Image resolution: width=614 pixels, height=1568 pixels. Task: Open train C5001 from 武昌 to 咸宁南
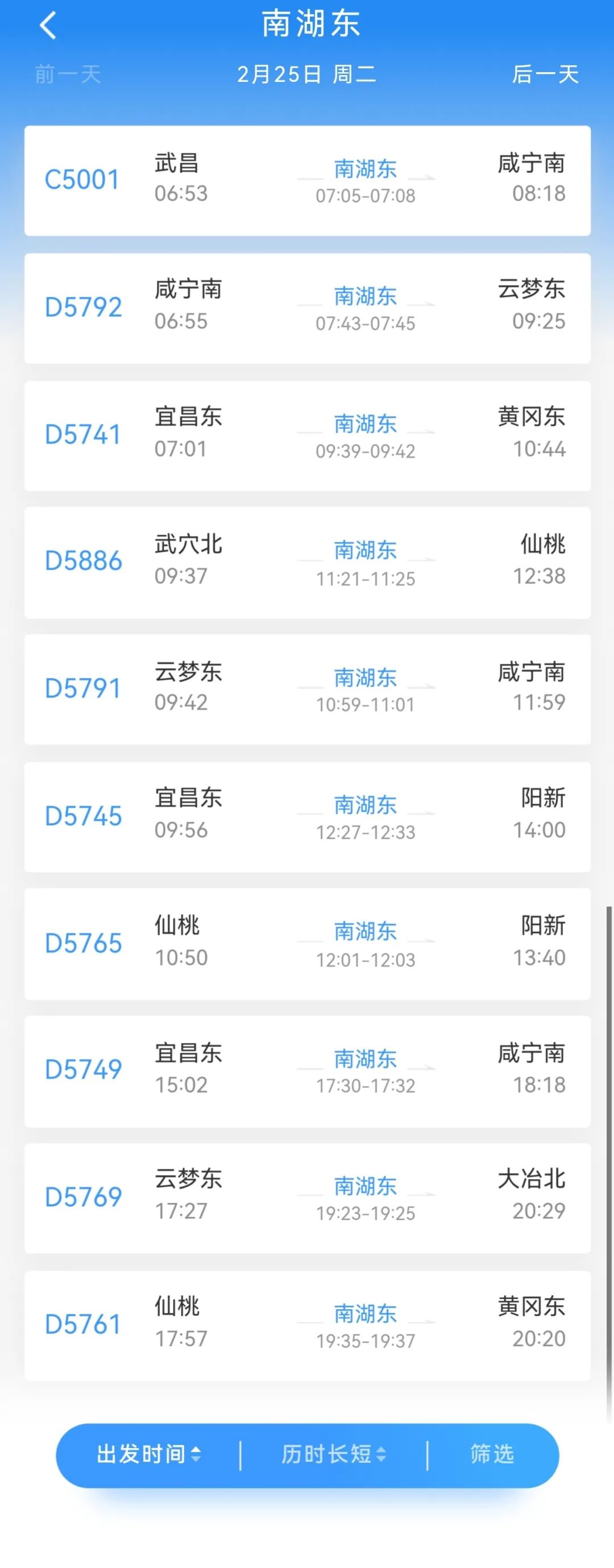(x=308, y=181)
